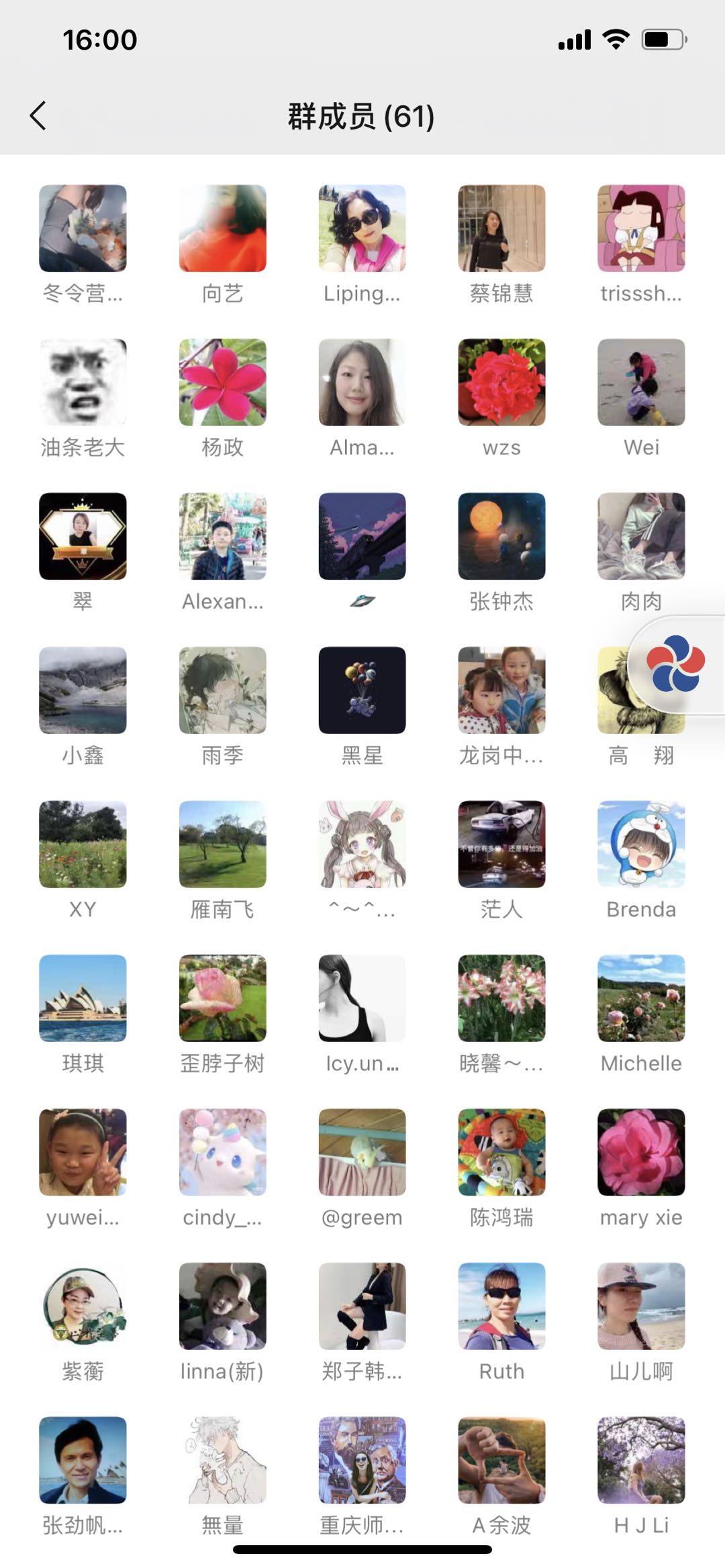The width and height of the screenshot is (725, 1568).
Task: View member 小鑫
Action: (x=83, y=690)
